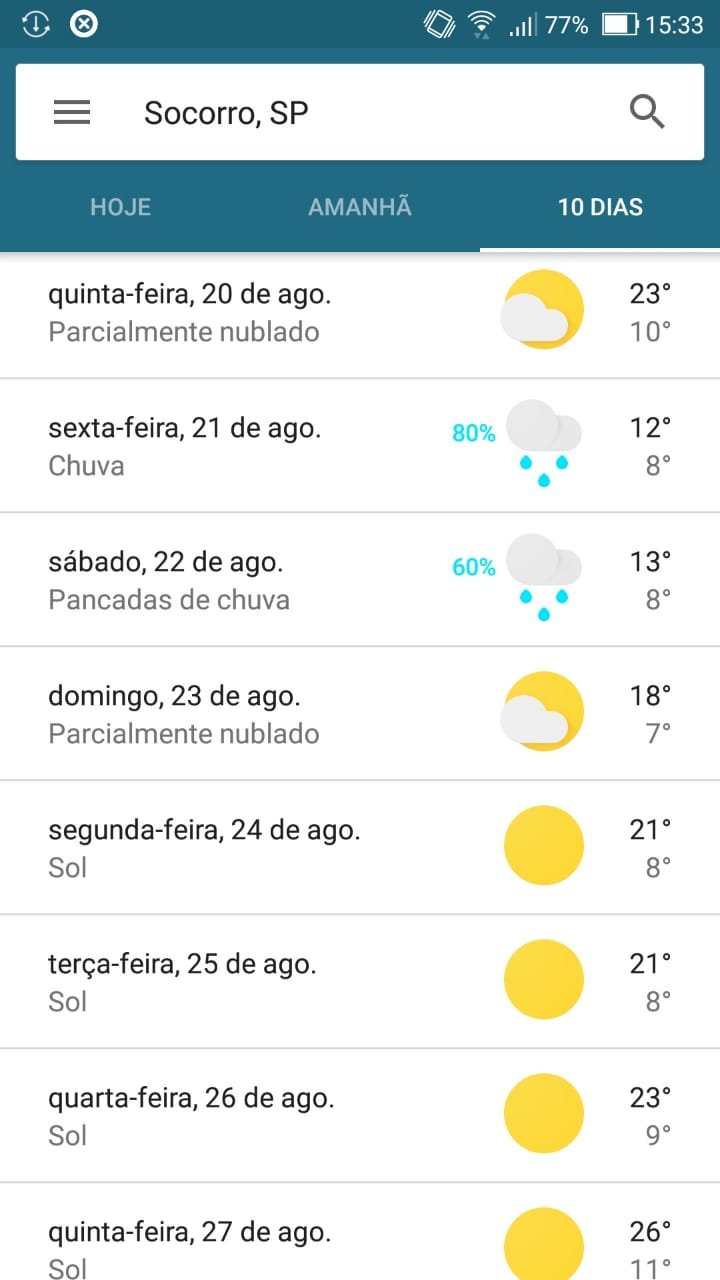Switch to the AMANHÃ tab
This screenshot has width=720, height=1280.
[360, 208]
